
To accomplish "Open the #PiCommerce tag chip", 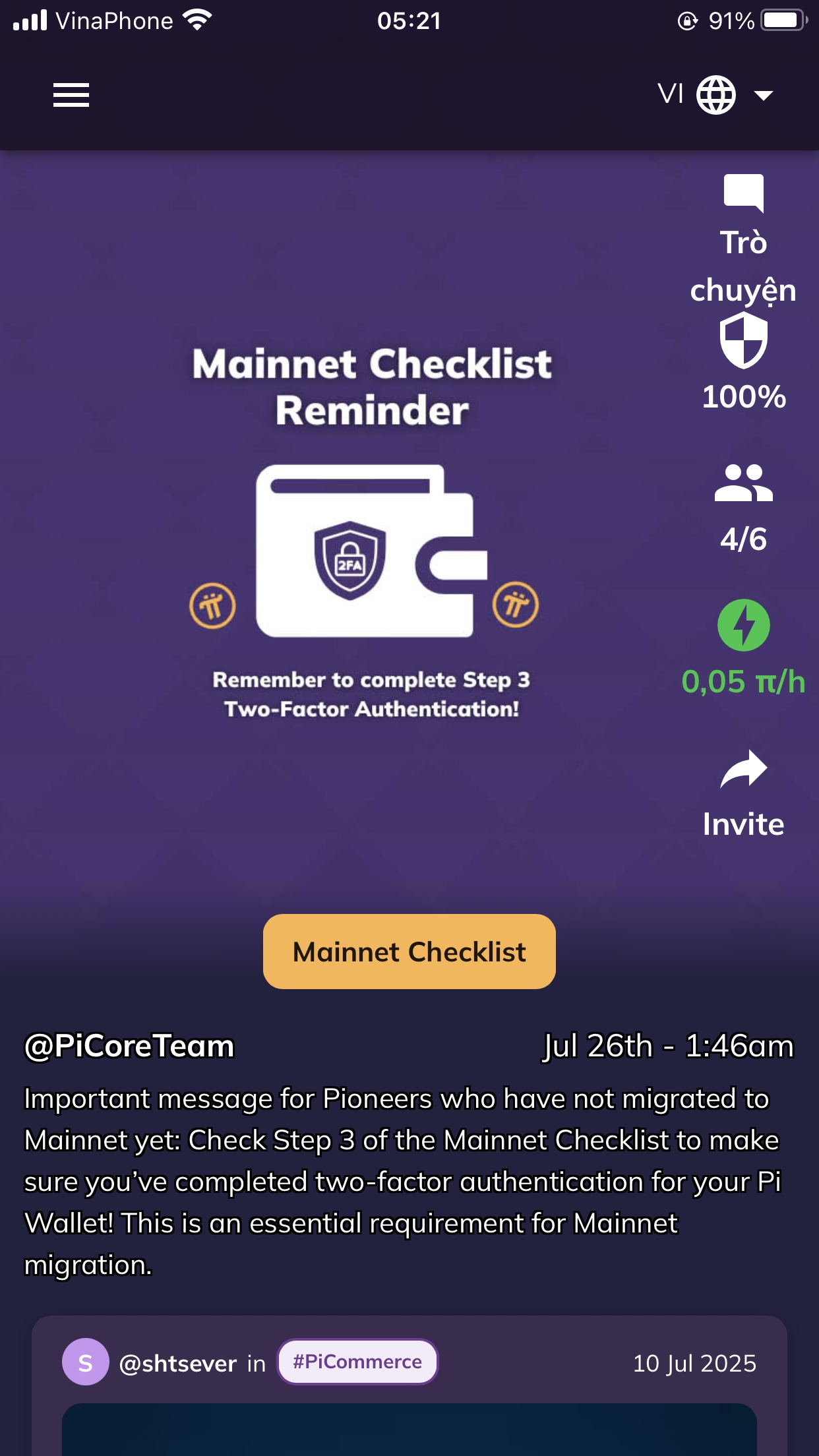I will coord(357,1362).
